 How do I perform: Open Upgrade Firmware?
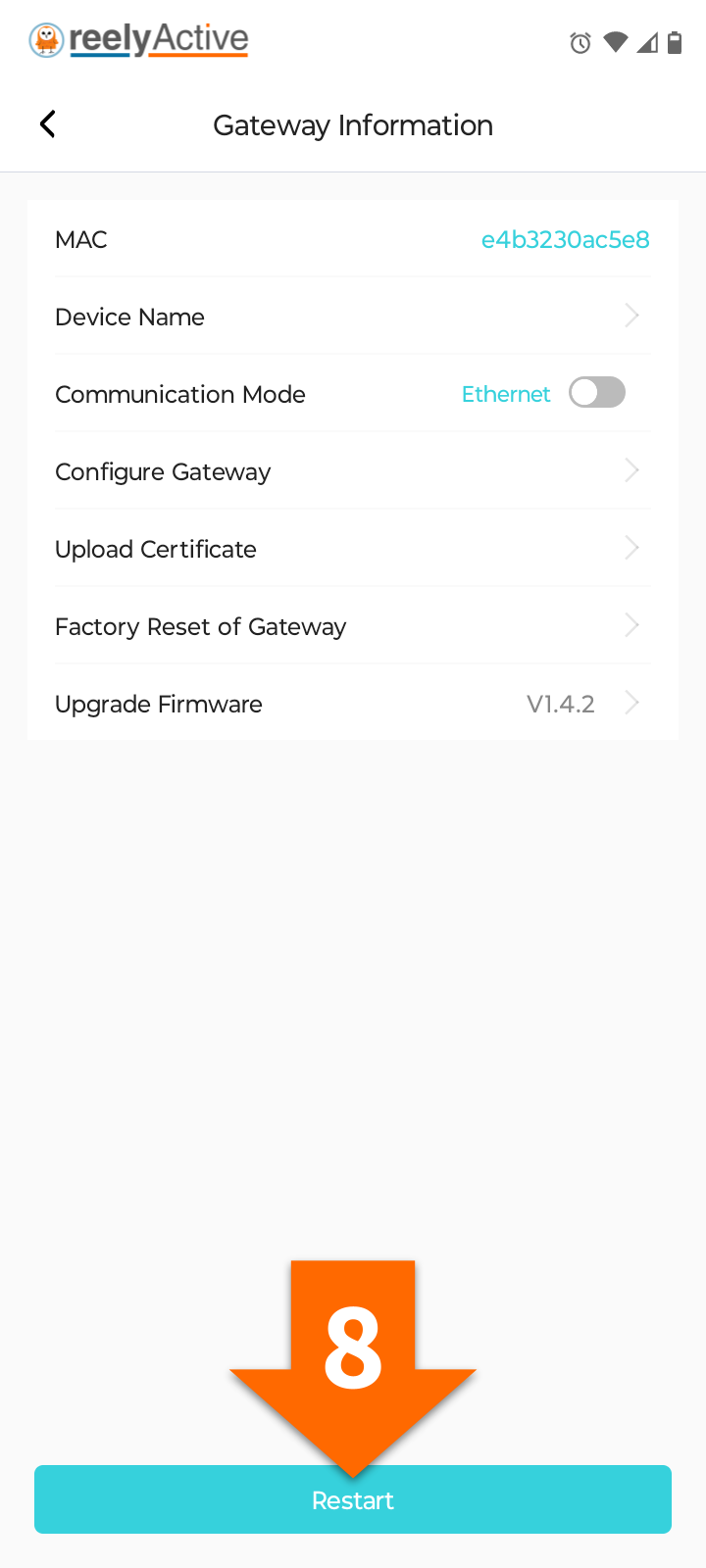tap(353, 704)
